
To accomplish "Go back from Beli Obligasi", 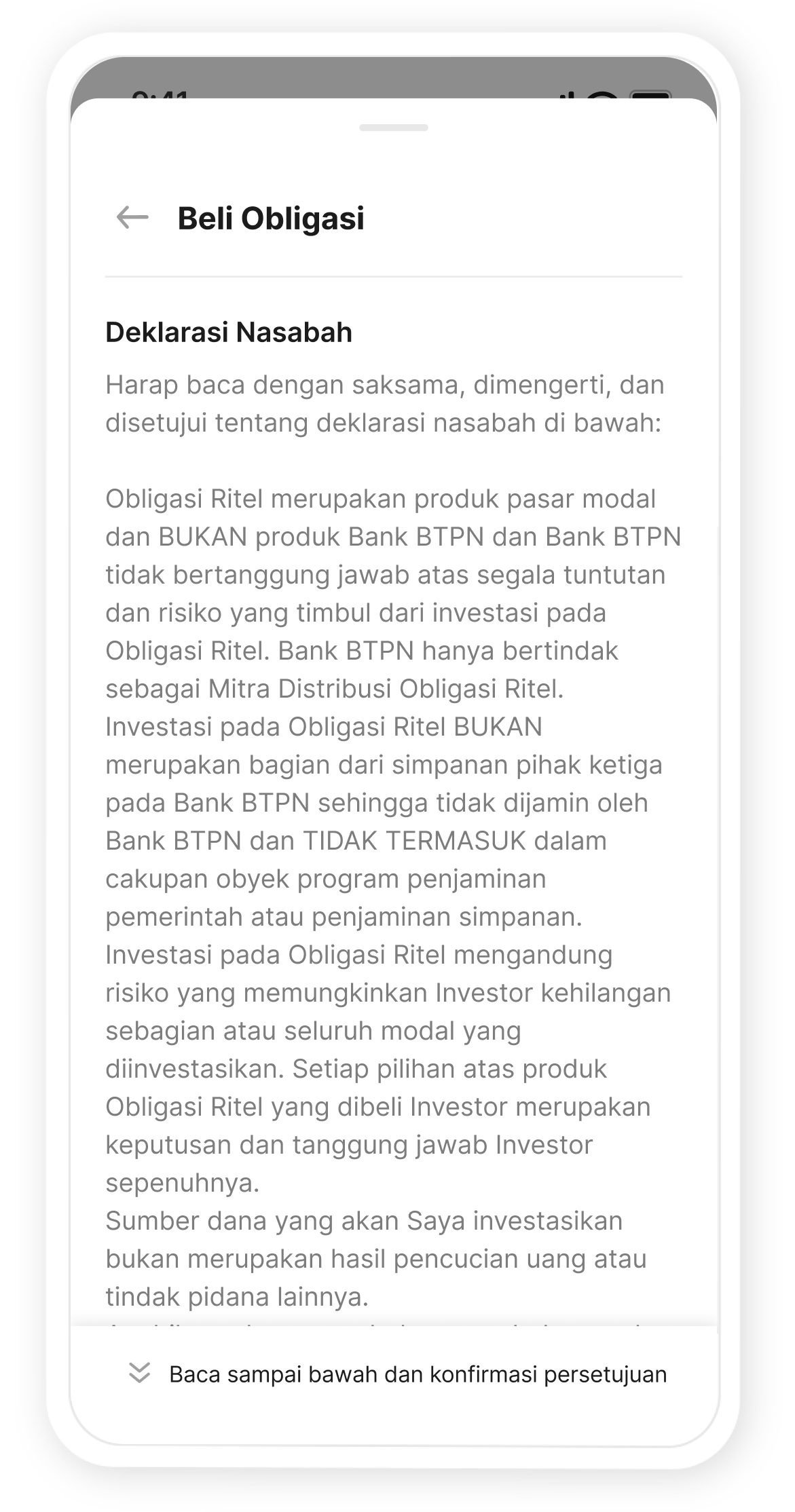I will (x=132, y=218).
